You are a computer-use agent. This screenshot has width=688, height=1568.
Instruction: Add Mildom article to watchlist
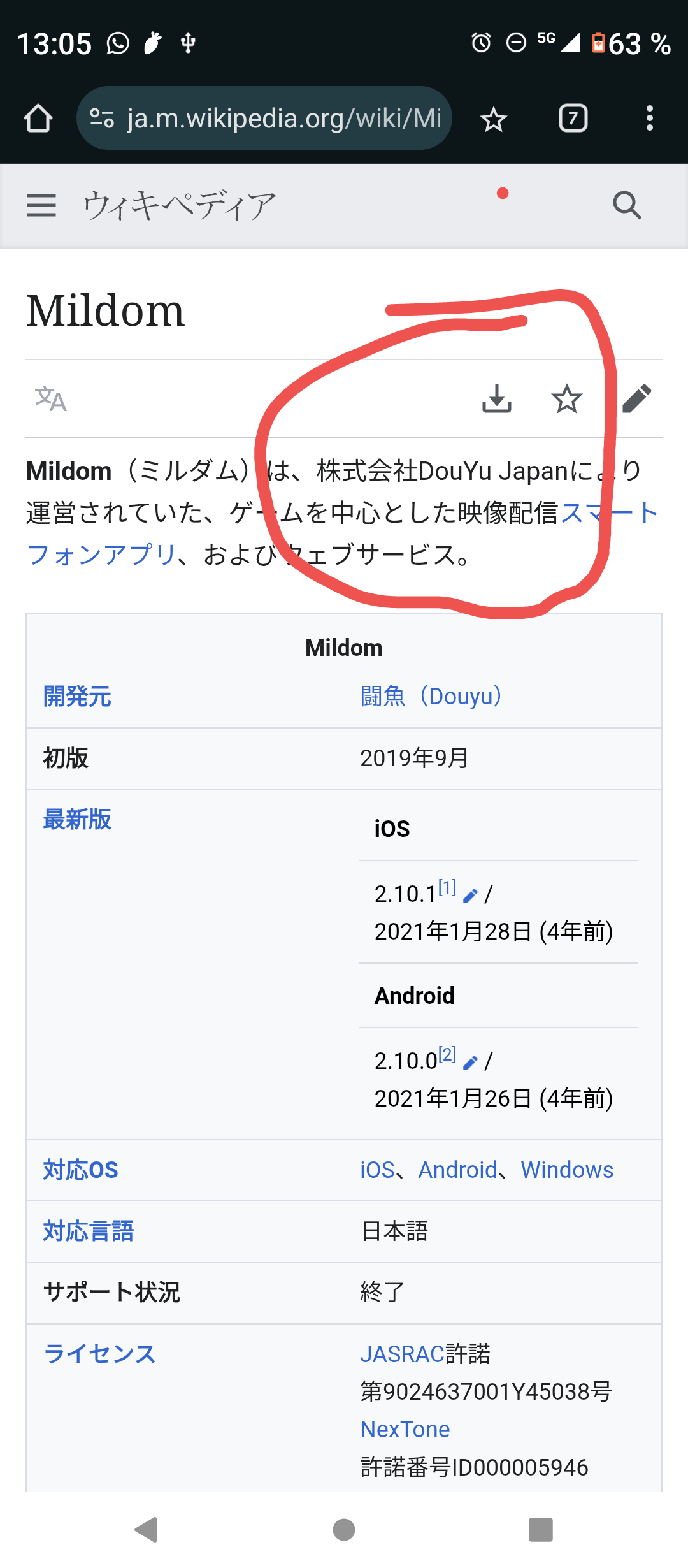coord(566,399)
